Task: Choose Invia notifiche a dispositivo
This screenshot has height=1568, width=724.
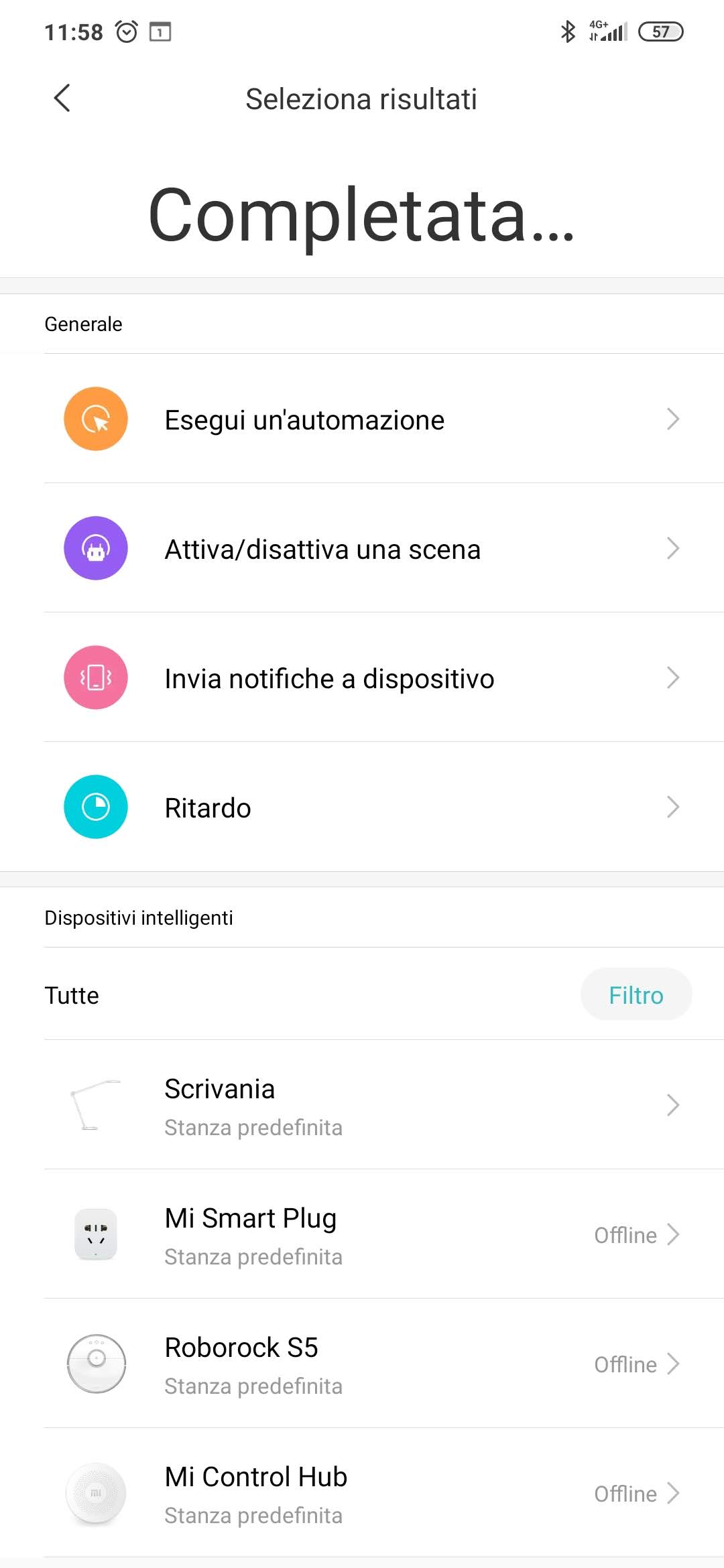Action: coord(362,678)
